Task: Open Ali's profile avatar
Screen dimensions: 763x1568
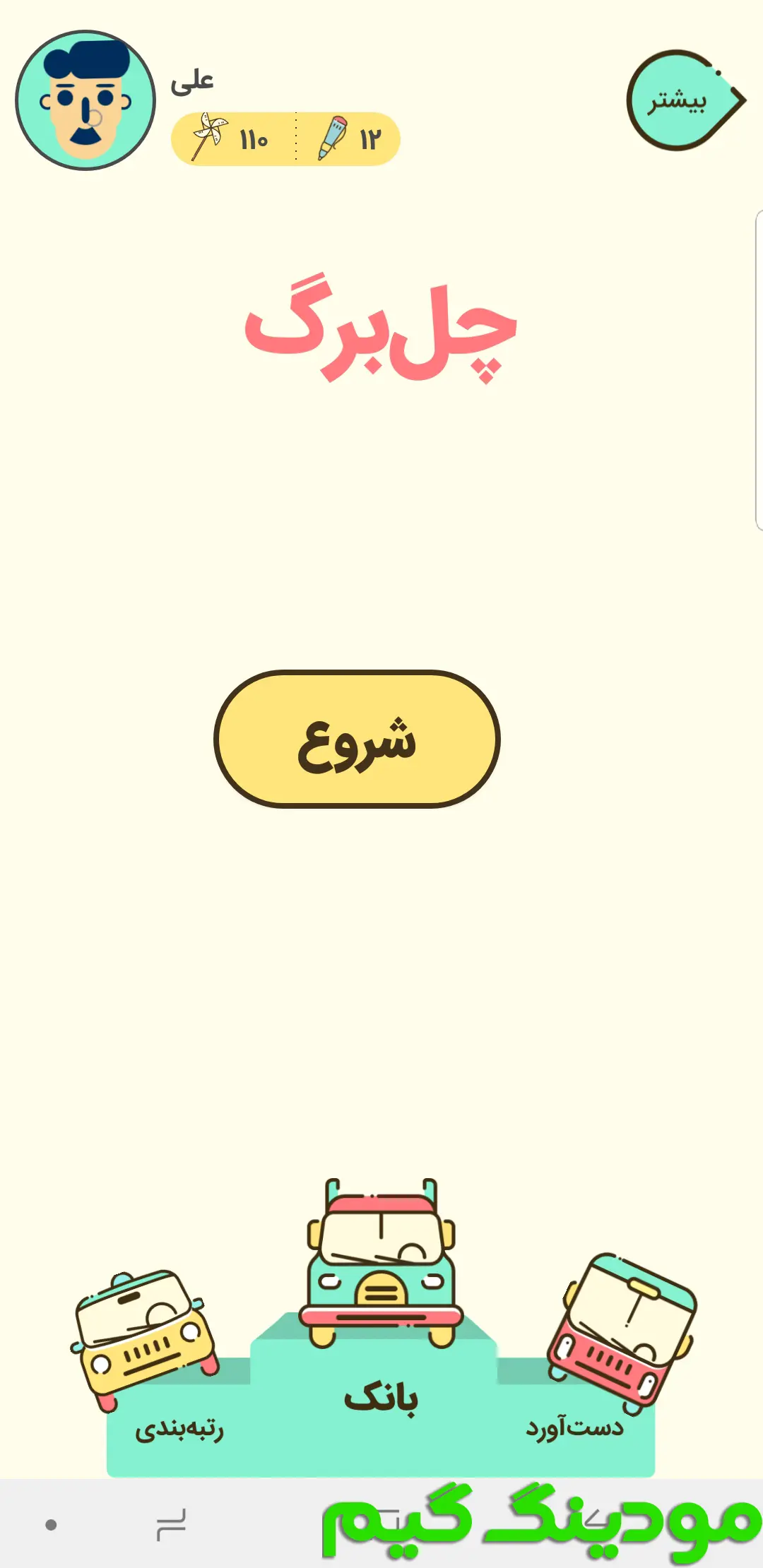Action: [x=85, y=100]
